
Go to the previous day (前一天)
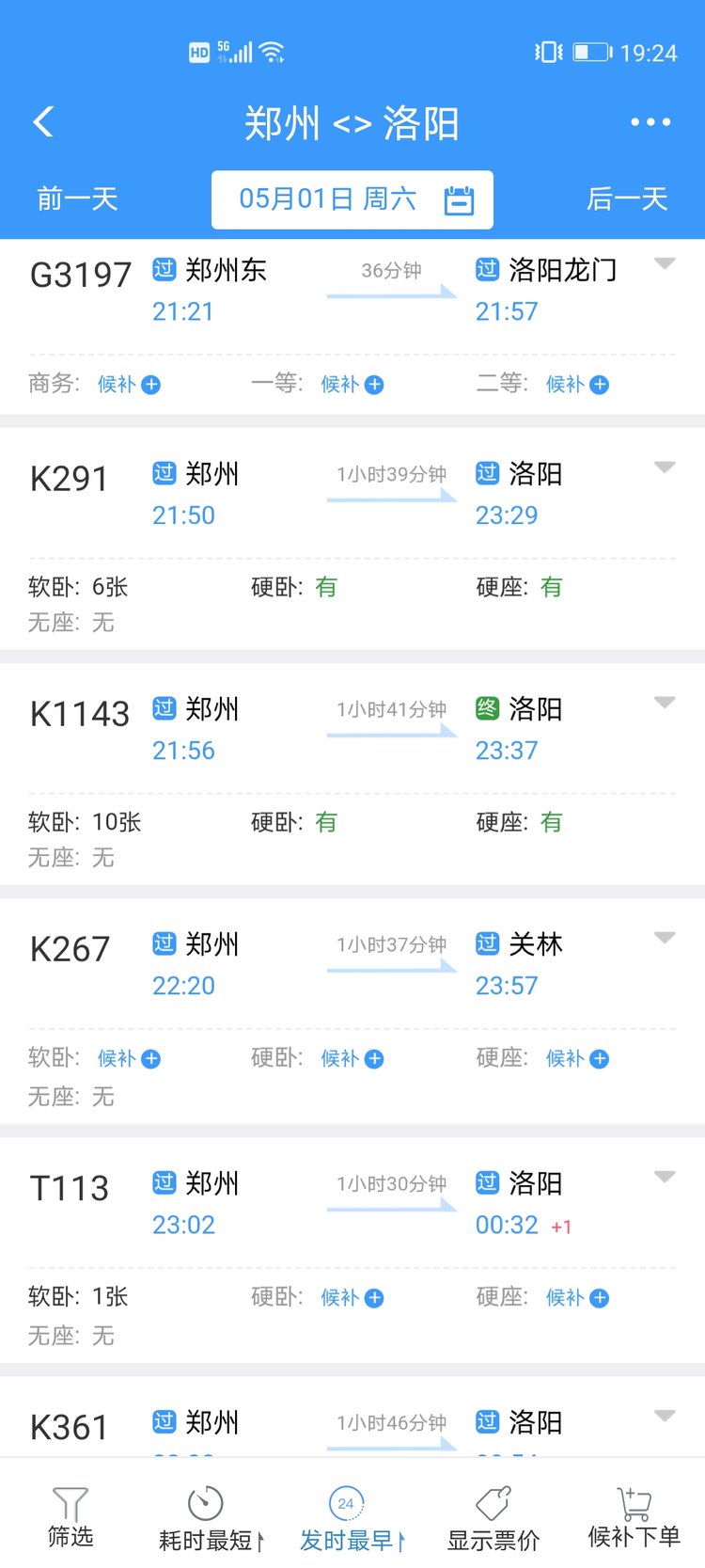(x=77, y=198)
